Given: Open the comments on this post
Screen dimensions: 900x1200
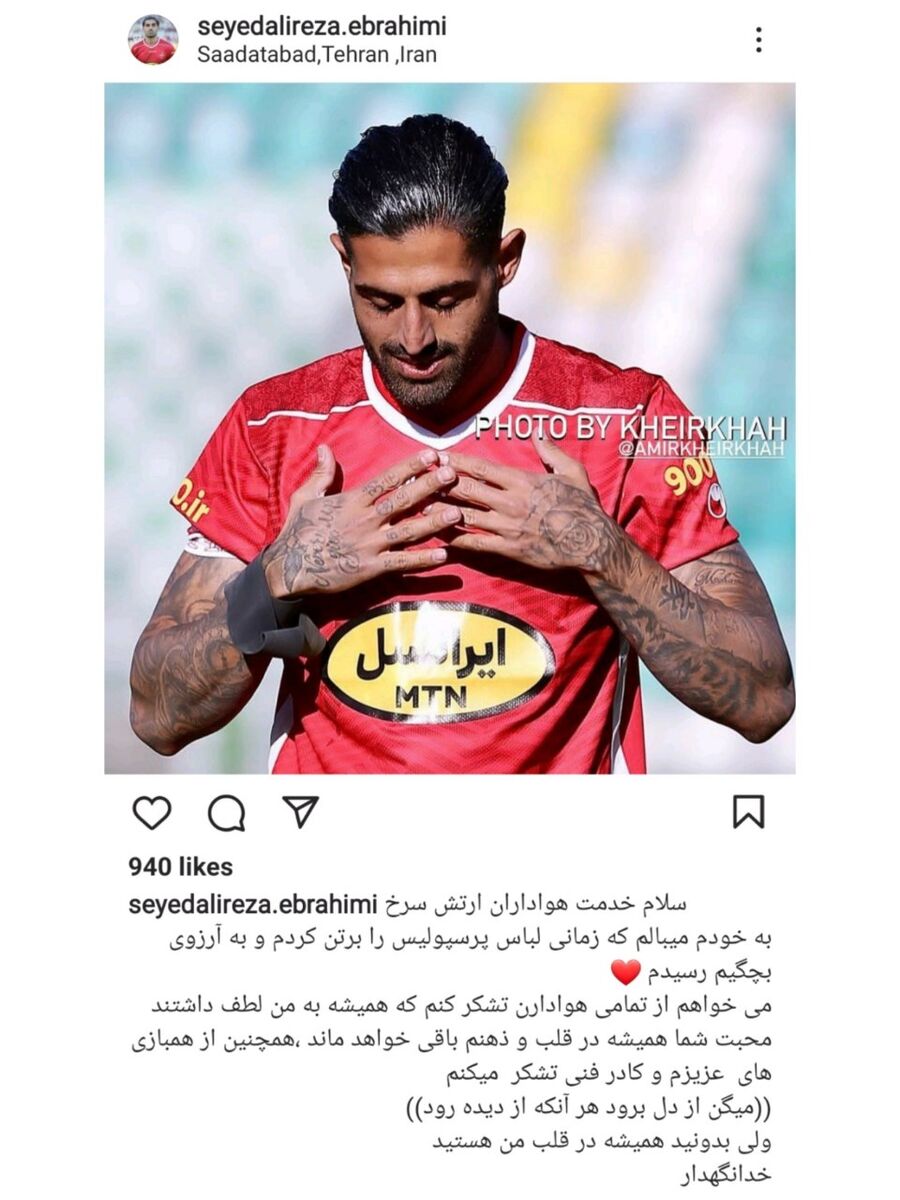Looking at the screenshot, I should (226, 812).
